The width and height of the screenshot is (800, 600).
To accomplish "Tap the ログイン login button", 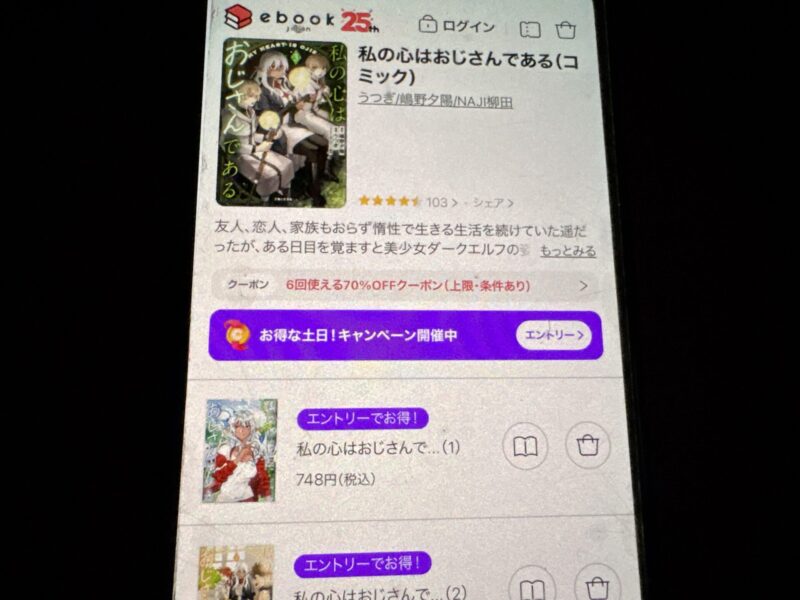I will tap(458, 27).
